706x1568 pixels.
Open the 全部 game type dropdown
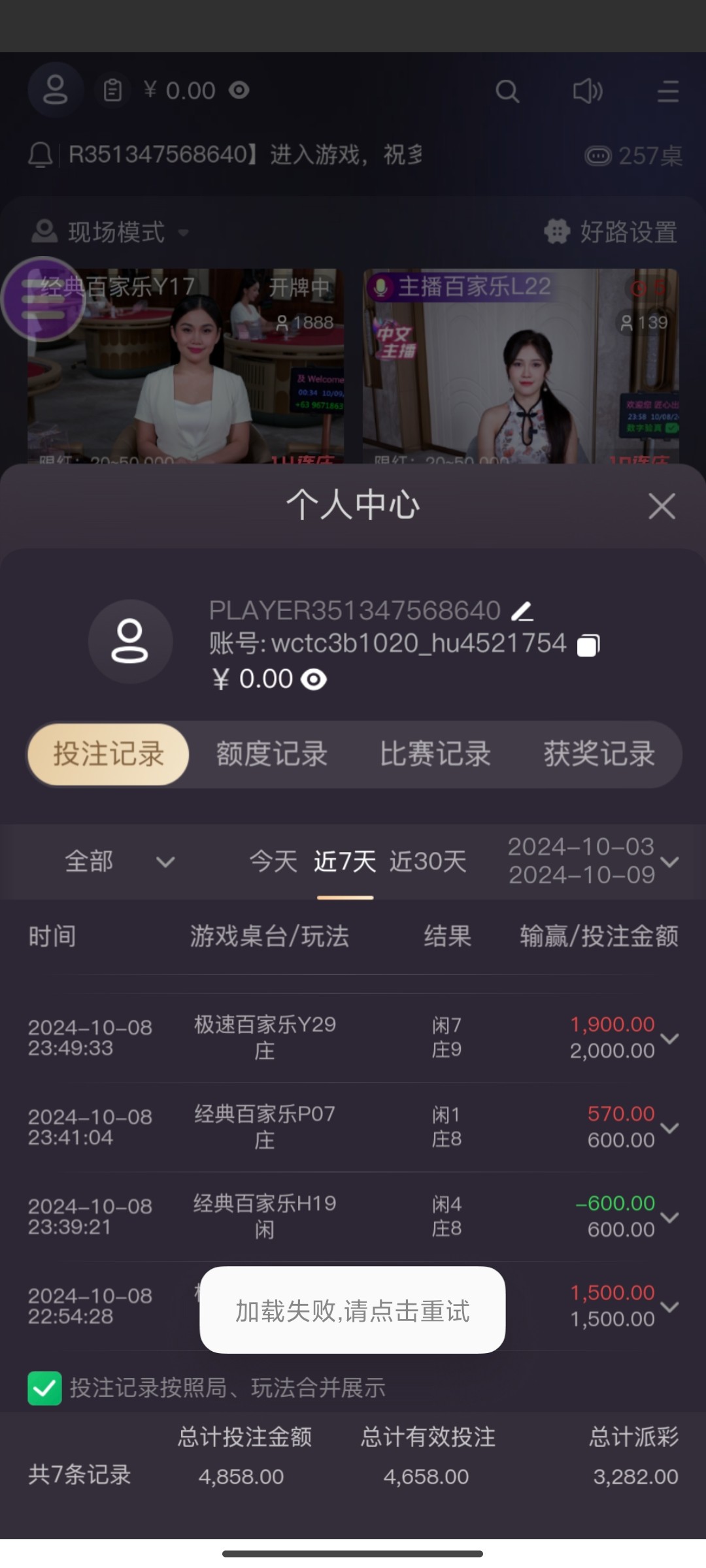119,862
